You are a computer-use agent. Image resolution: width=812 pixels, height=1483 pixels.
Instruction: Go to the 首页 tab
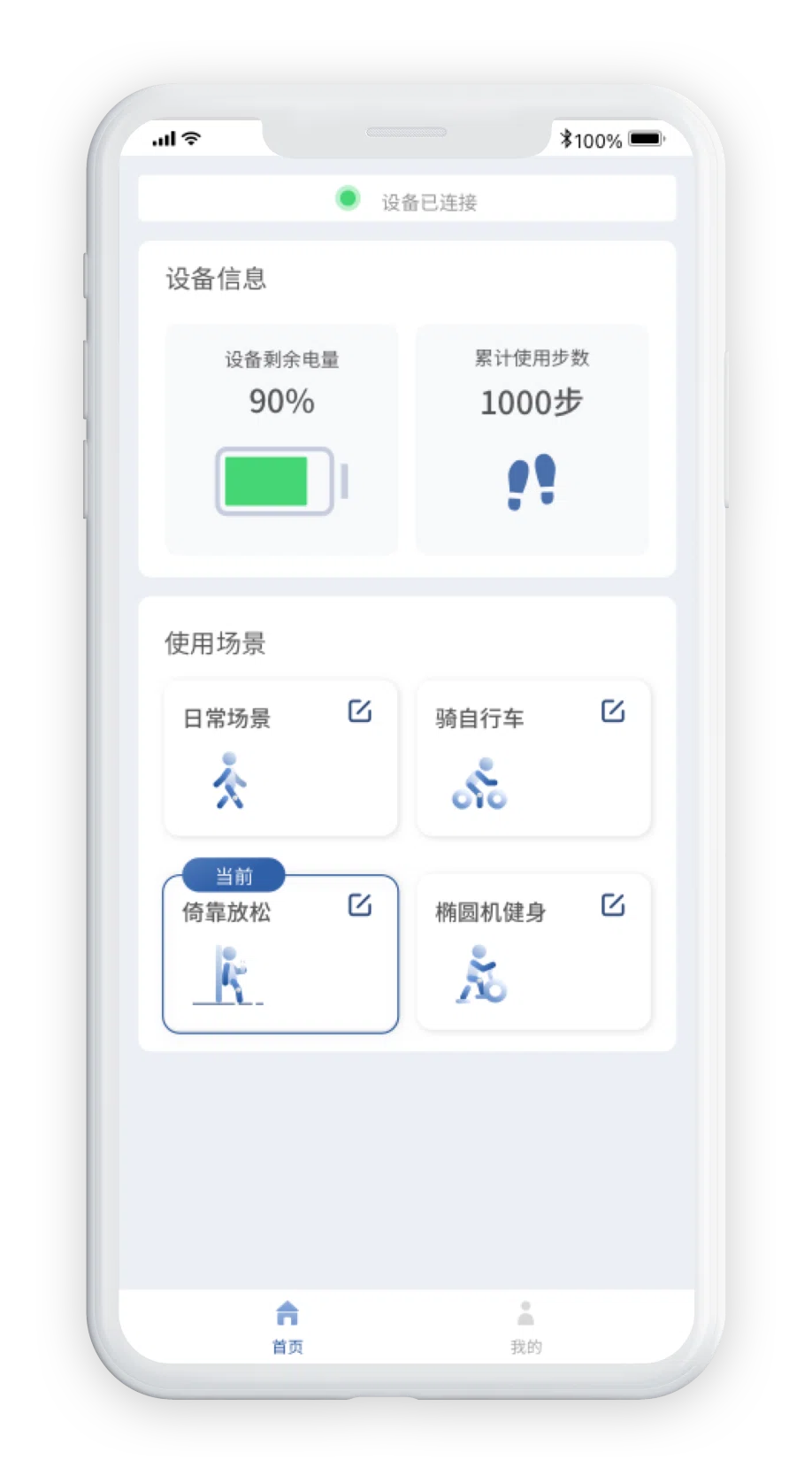(x=287, y=1326)
